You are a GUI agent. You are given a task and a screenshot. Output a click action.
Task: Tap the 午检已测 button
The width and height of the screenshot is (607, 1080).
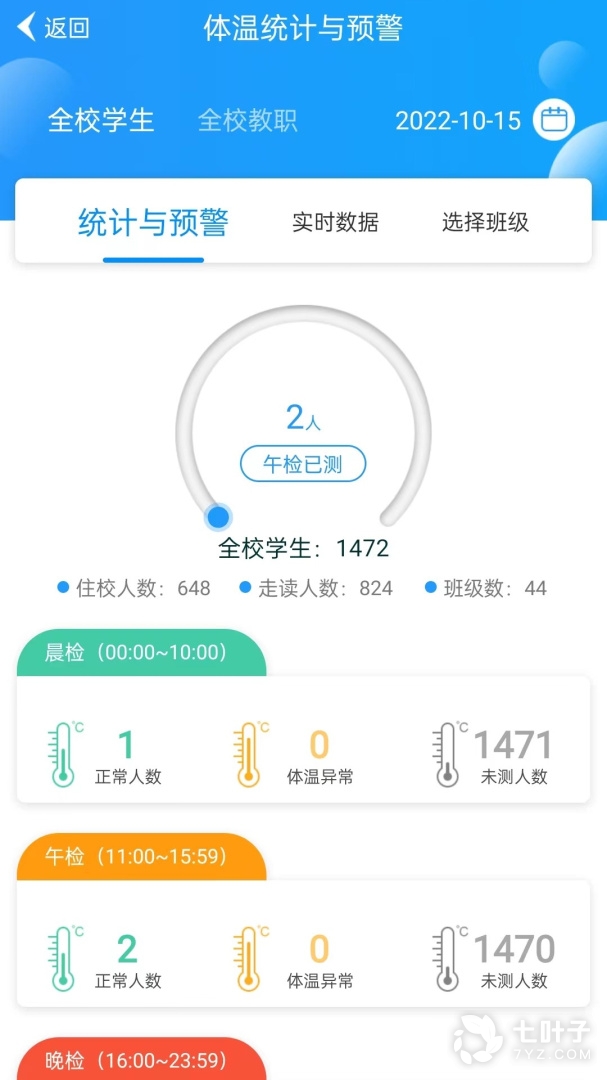click(x=303, y=464)
